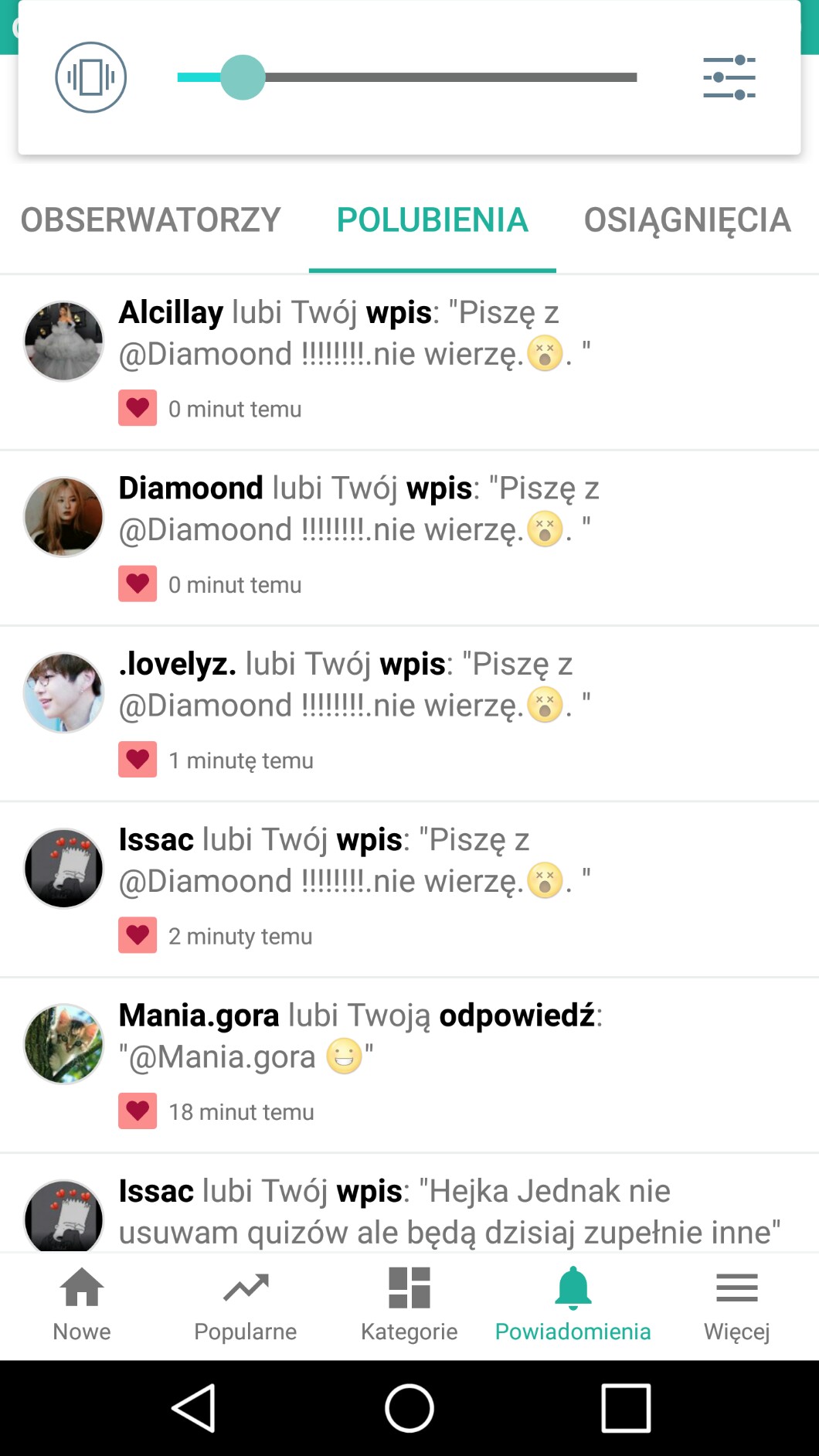
Task: Tap the vibrate mode icon
Action: coord(90,77)
